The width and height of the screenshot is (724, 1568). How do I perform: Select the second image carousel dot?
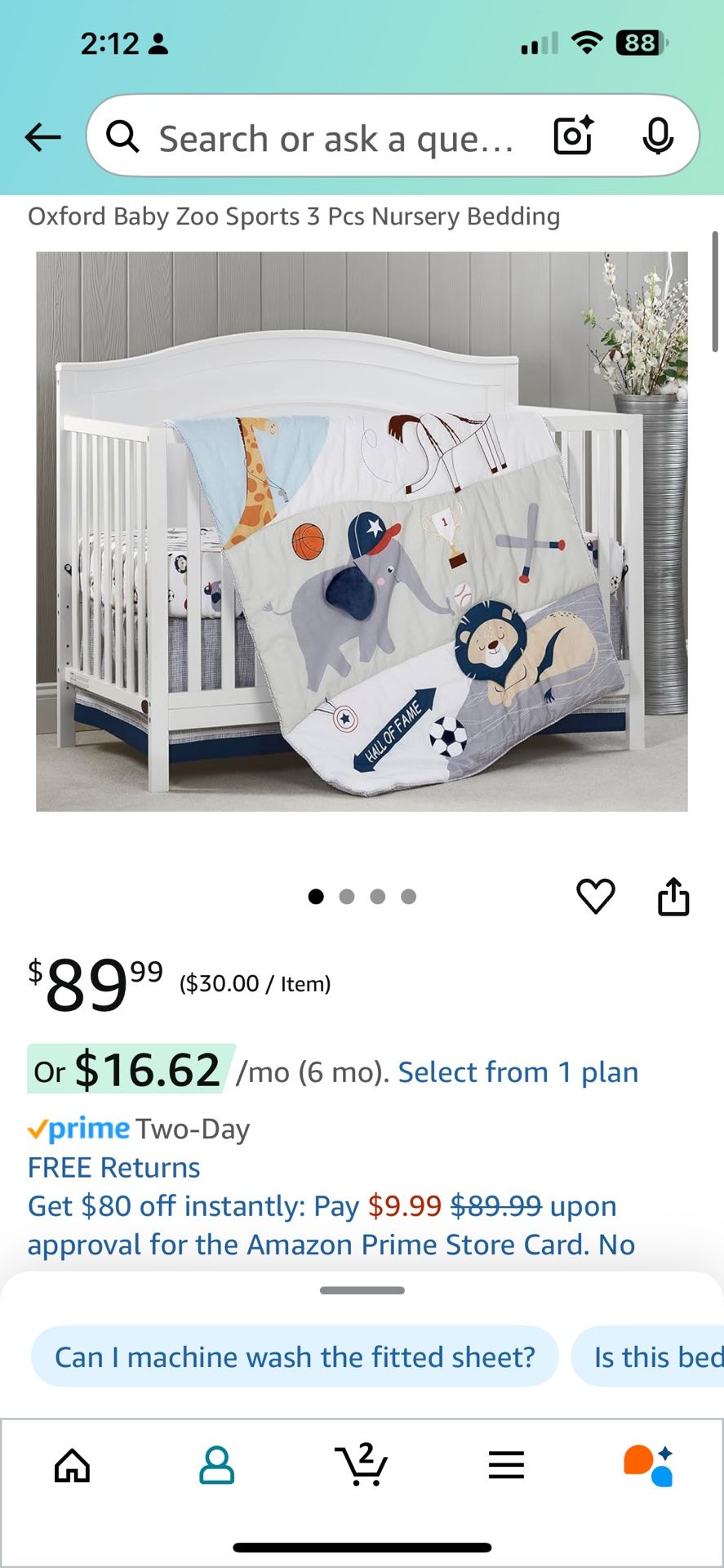coord(347,896)
